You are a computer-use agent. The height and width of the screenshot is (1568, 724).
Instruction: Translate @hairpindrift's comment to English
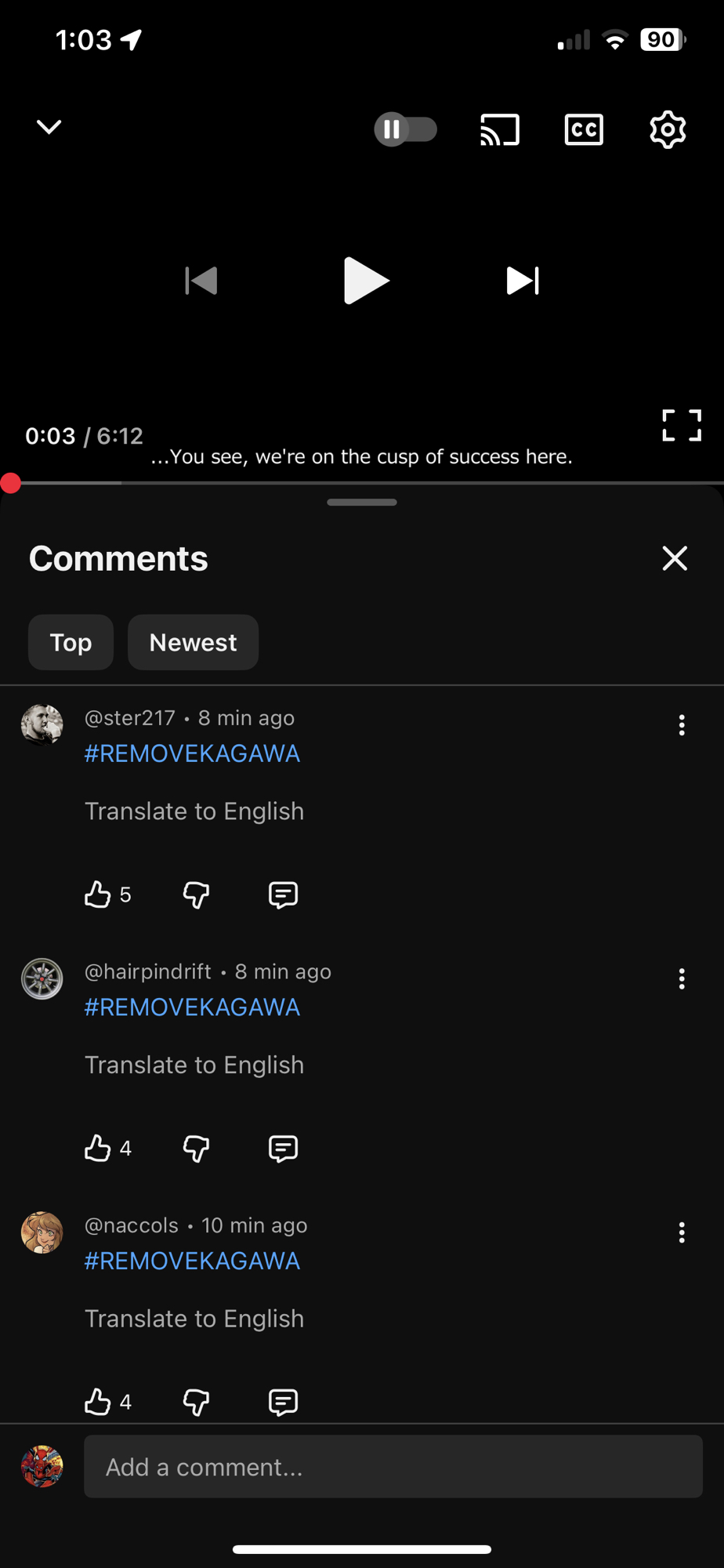[194, 1065]
